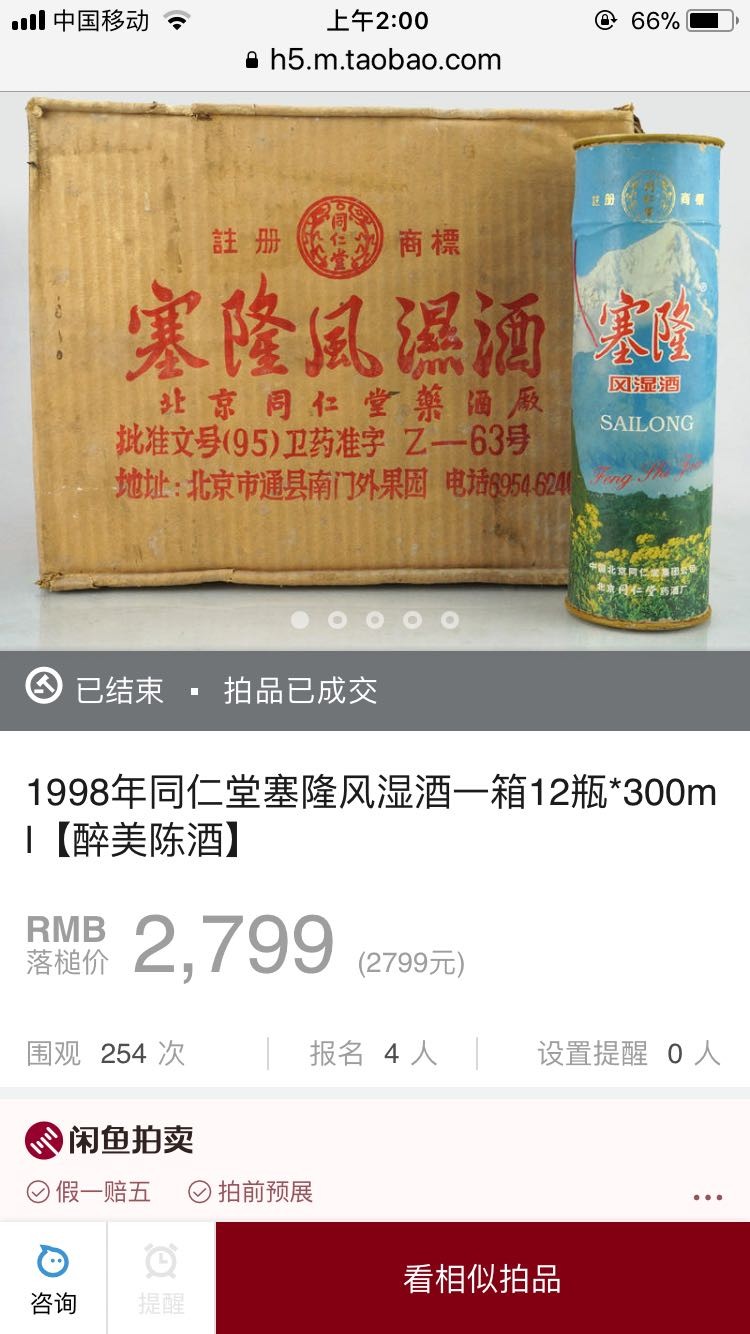
Task: Toggle the 设置提醒 auction reminder
Action: (620, 1053)
